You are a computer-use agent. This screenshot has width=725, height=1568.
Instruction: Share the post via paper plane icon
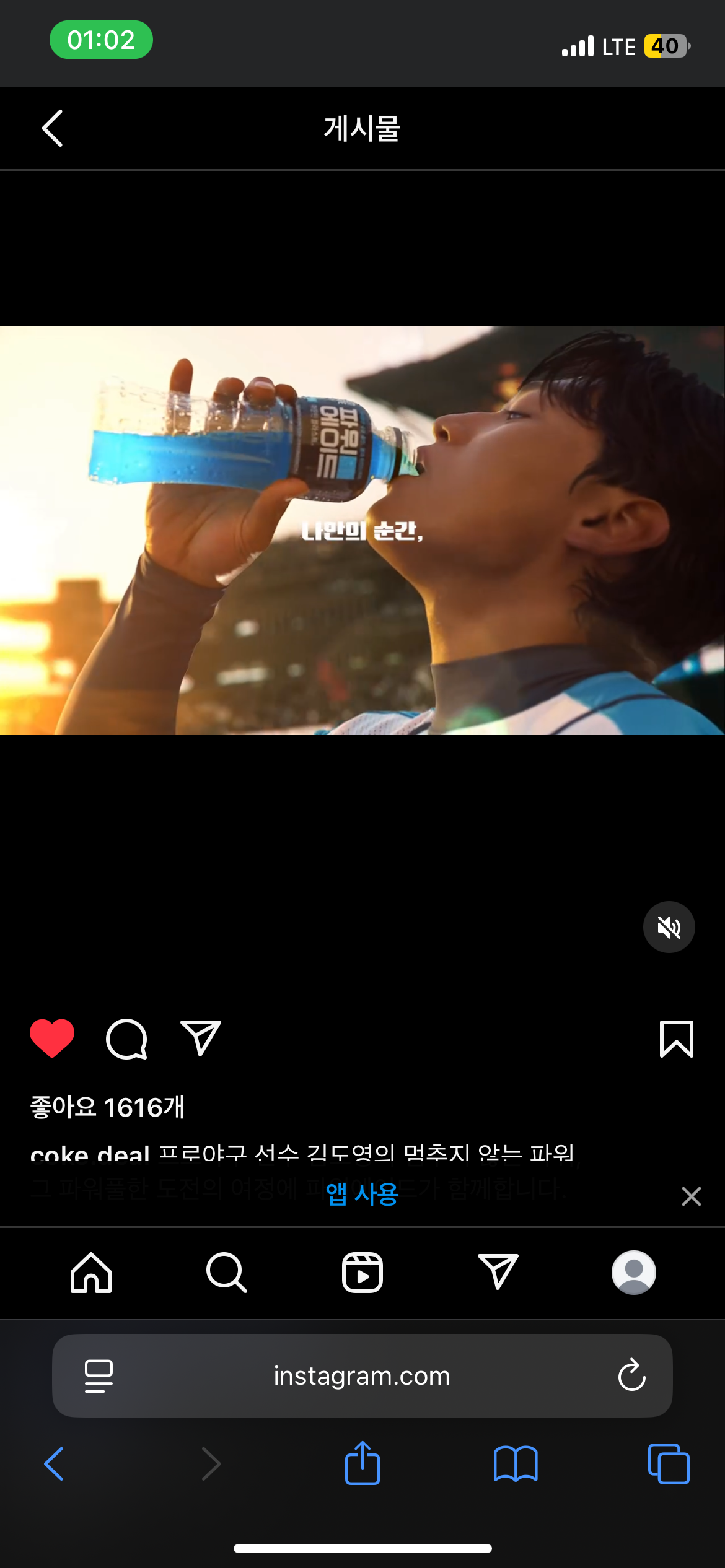click(x=201, y=1039)
